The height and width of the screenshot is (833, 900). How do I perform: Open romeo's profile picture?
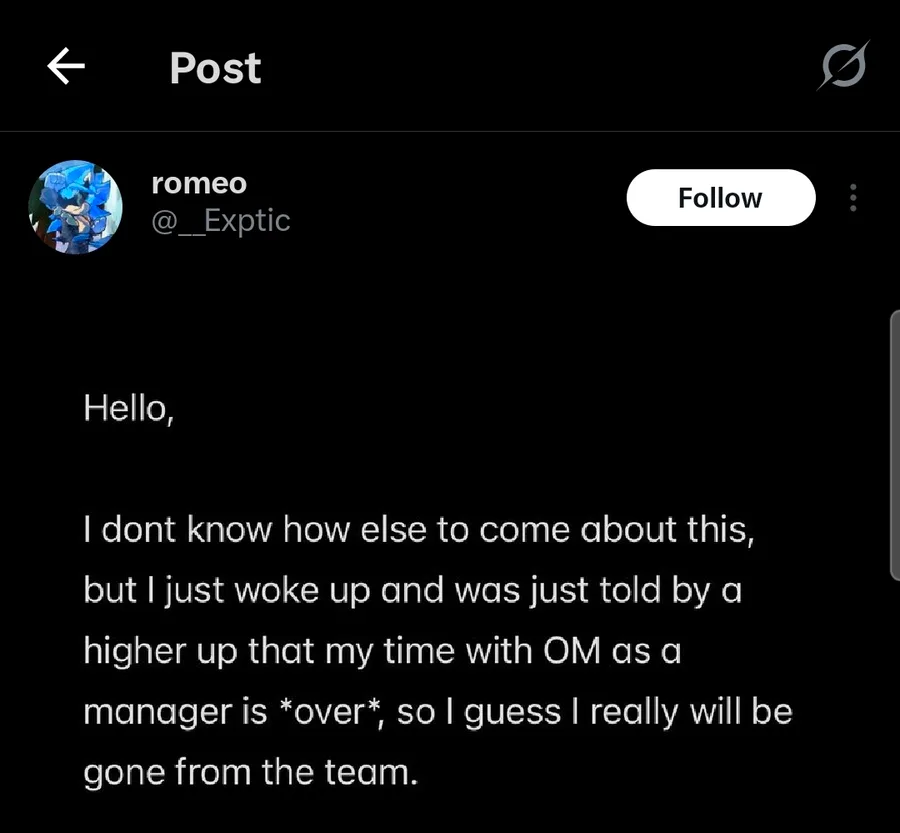click(x=75, y=207)
